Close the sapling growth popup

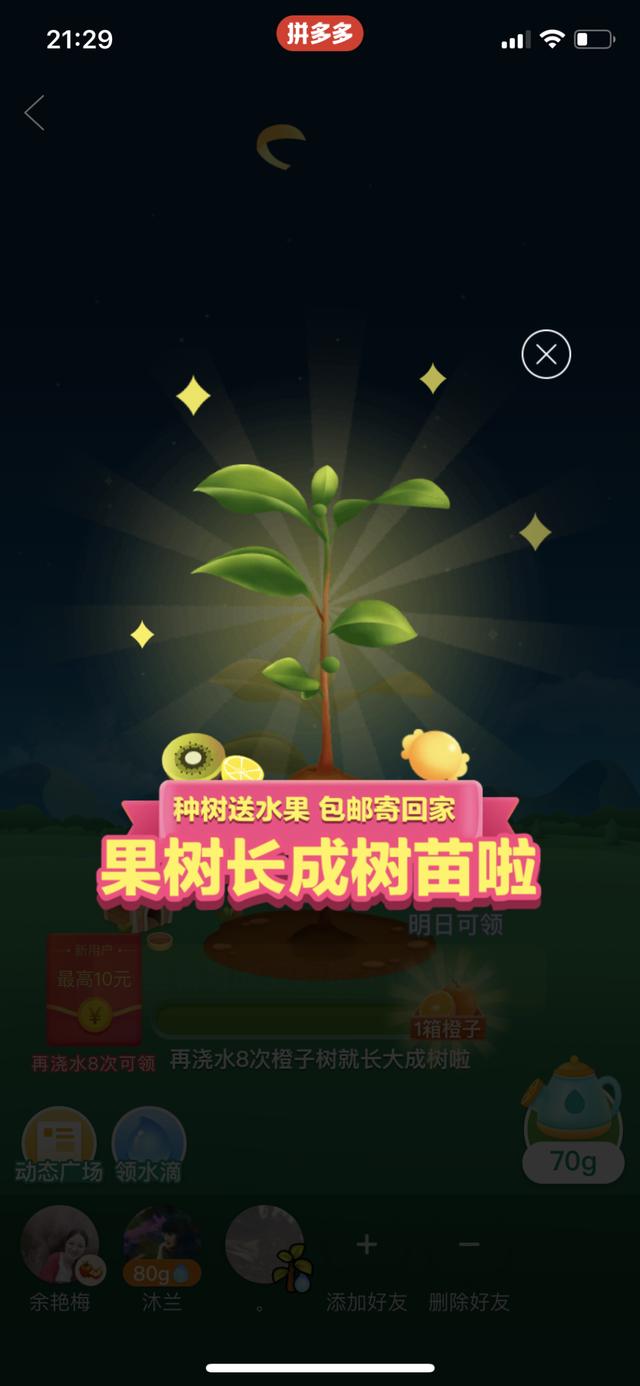click(x=546, y=354)
